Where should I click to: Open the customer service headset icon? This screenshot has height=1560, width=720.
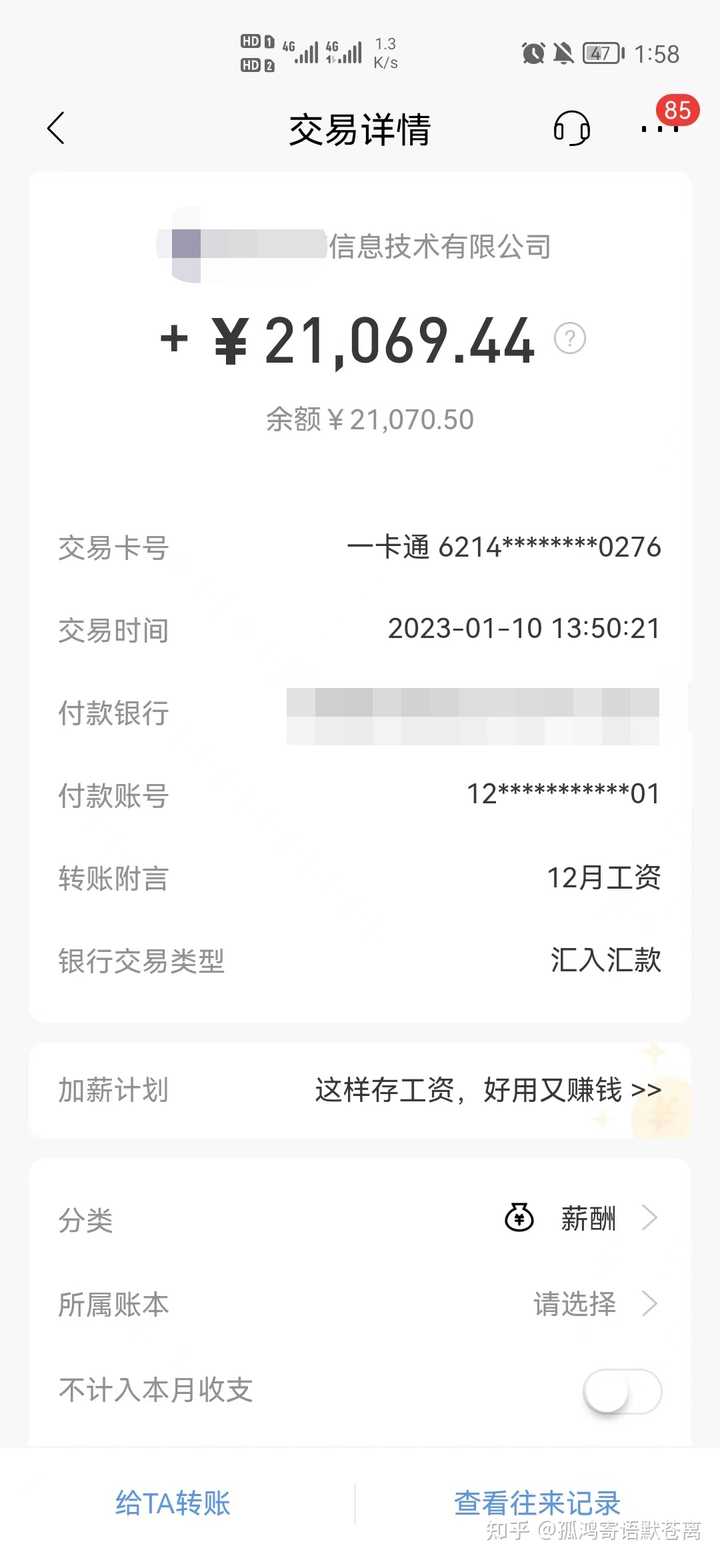(x=572, y=129)
